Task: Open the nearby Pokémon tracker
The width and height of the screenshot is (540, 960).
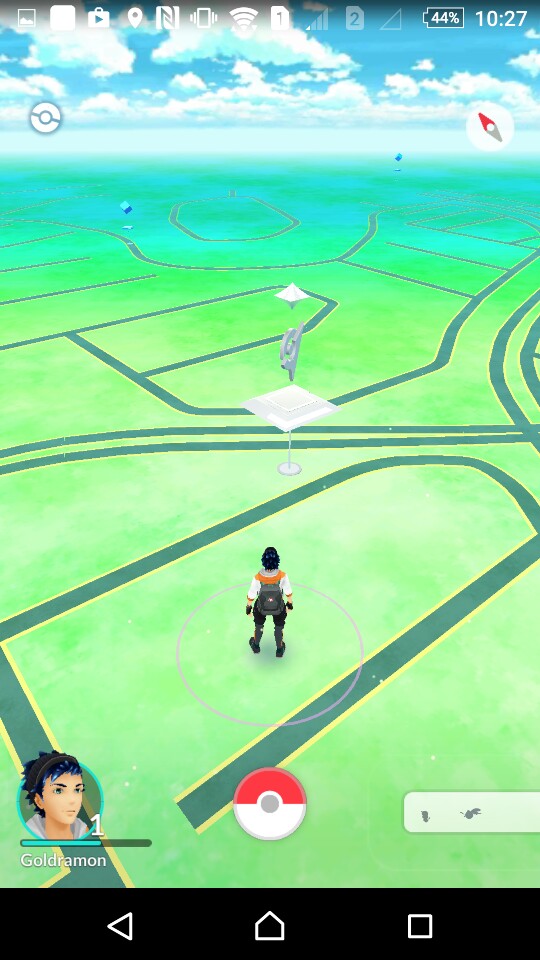Action: pyautogui.click(x=471, y=812)
